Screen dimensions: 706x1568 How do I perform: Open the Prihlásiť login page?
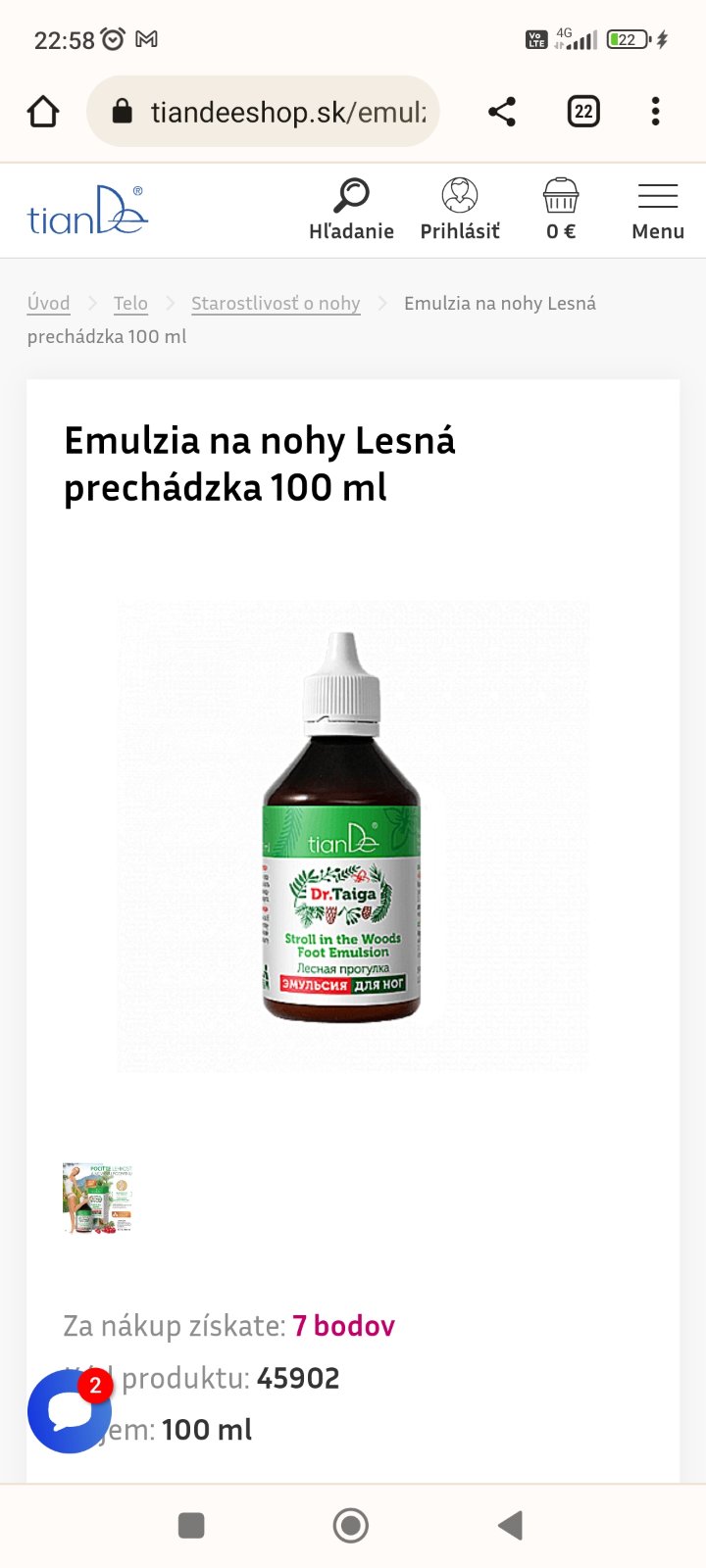tap(460, 210)
